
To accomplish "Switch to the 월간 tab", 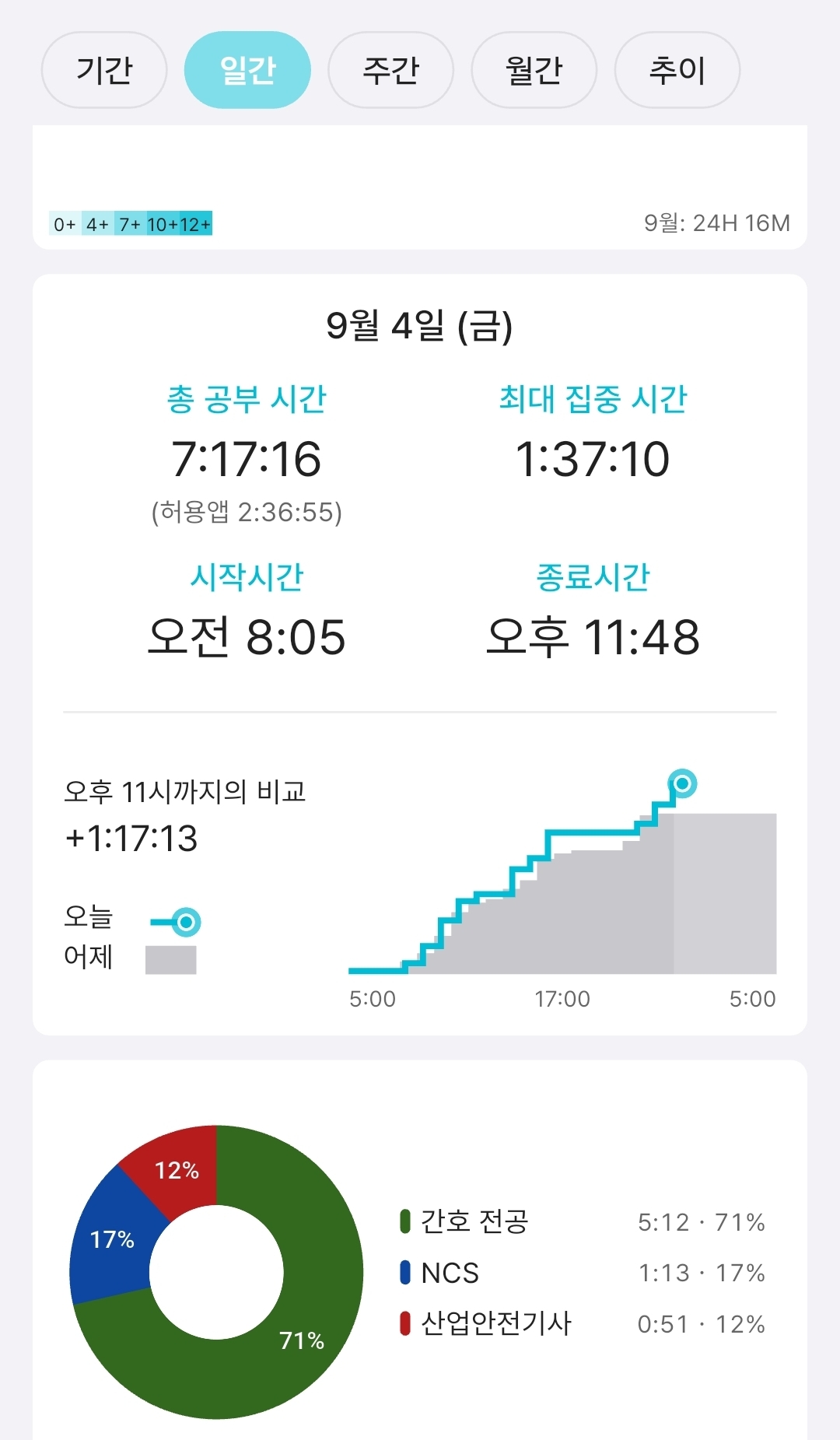I will coord(534,70).
